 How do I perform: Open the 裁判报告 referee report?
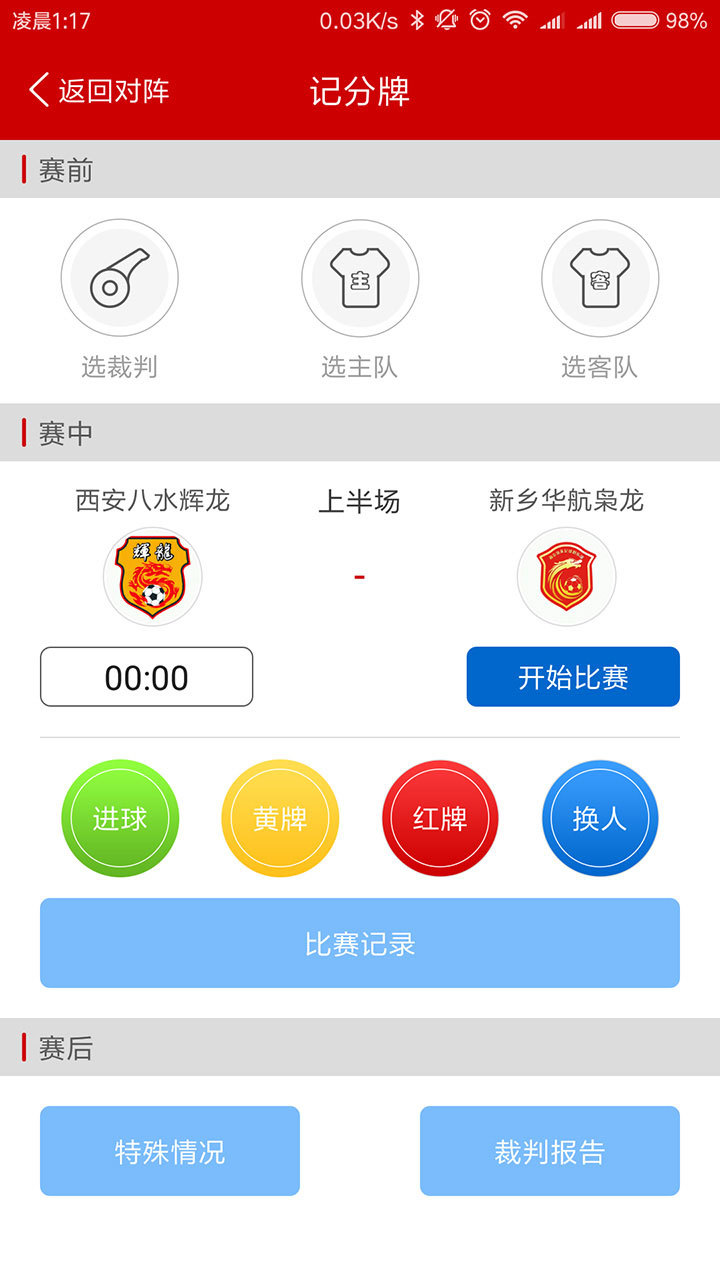pos(550,1151)
